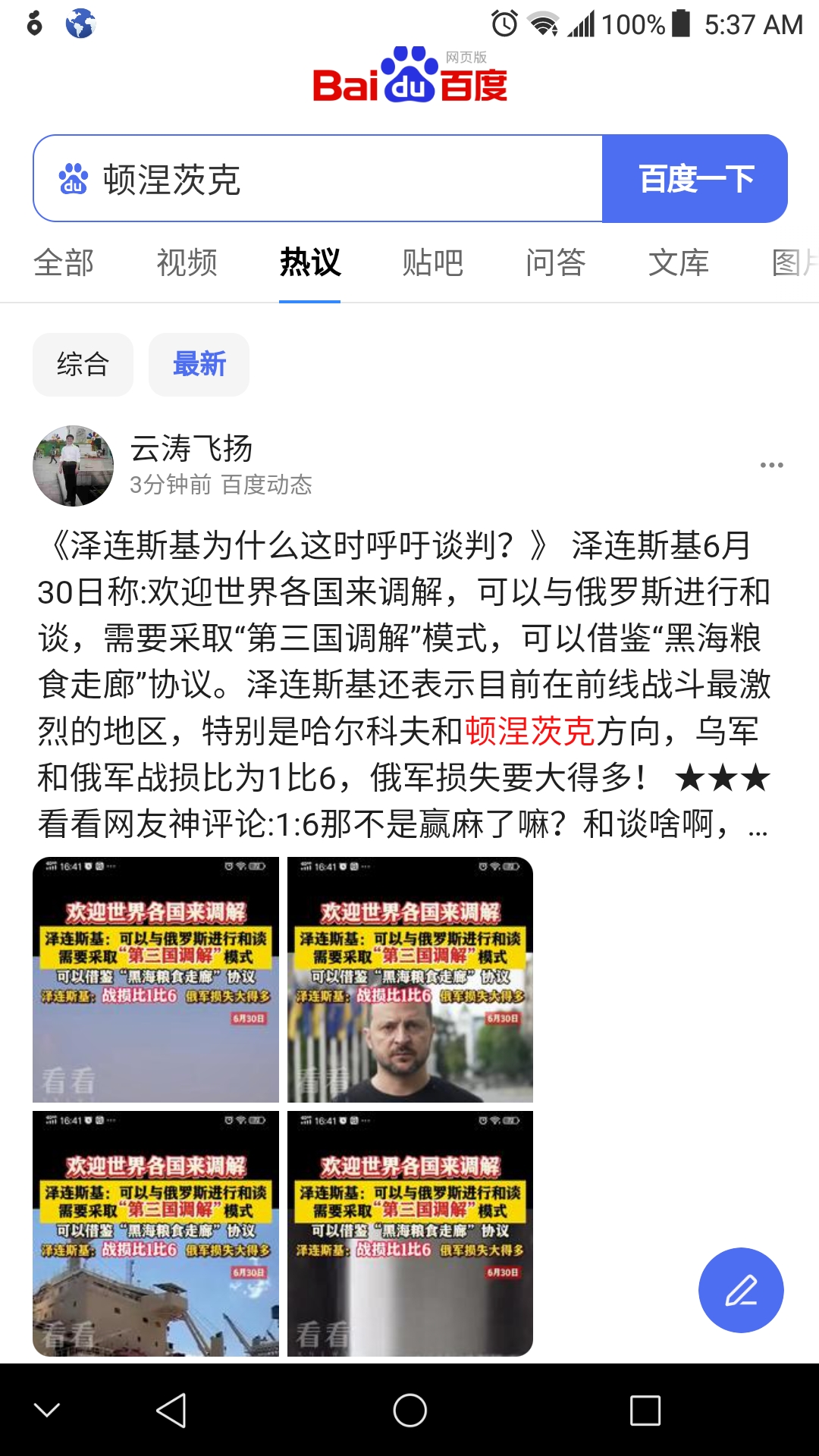Collapse the keyboard with the down chevron
819x1456 pixels.
[48, 1407]
